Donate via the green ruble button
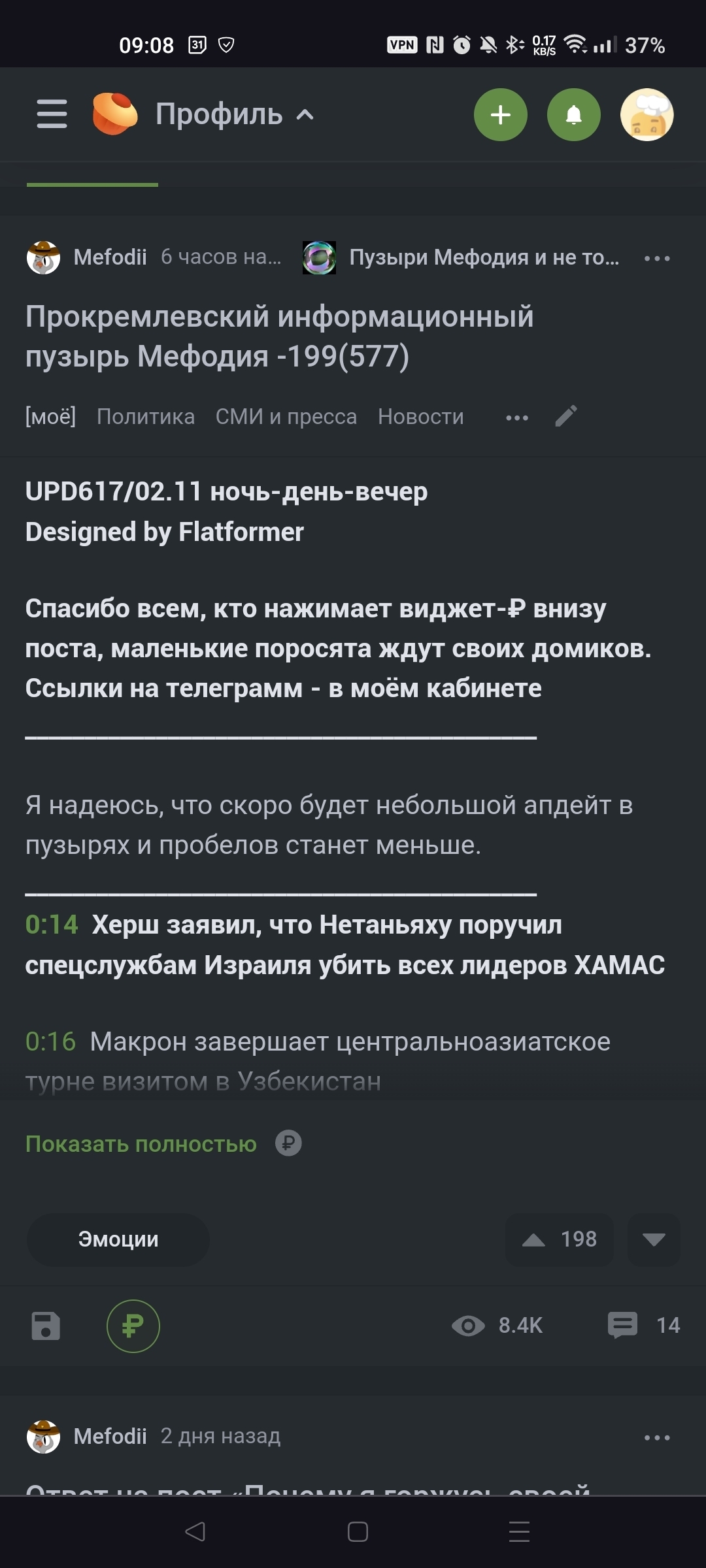706x1568 pixels. click(x=133, y=1326)
